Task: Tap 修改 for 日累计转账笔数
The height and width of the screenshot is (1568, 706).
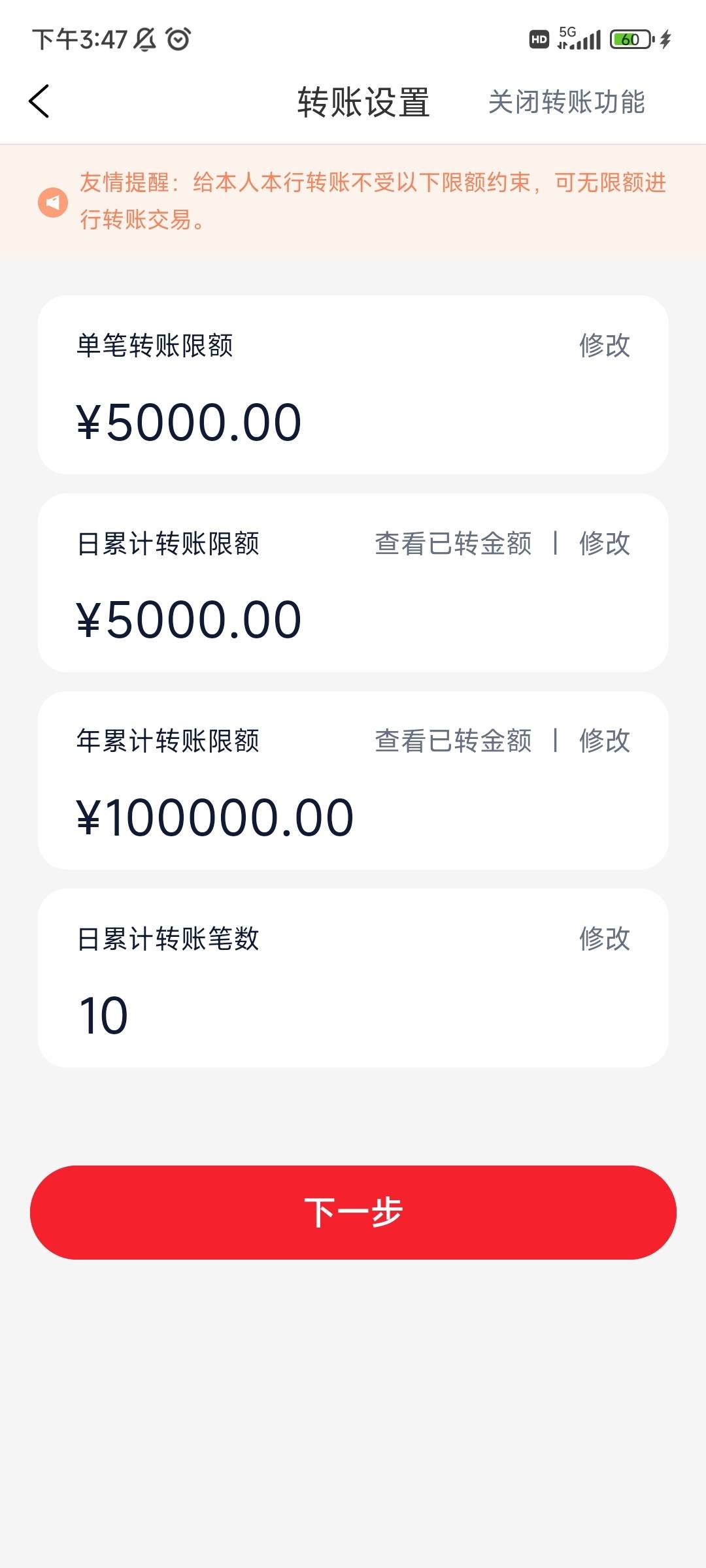Action: (x=605, y=939)
